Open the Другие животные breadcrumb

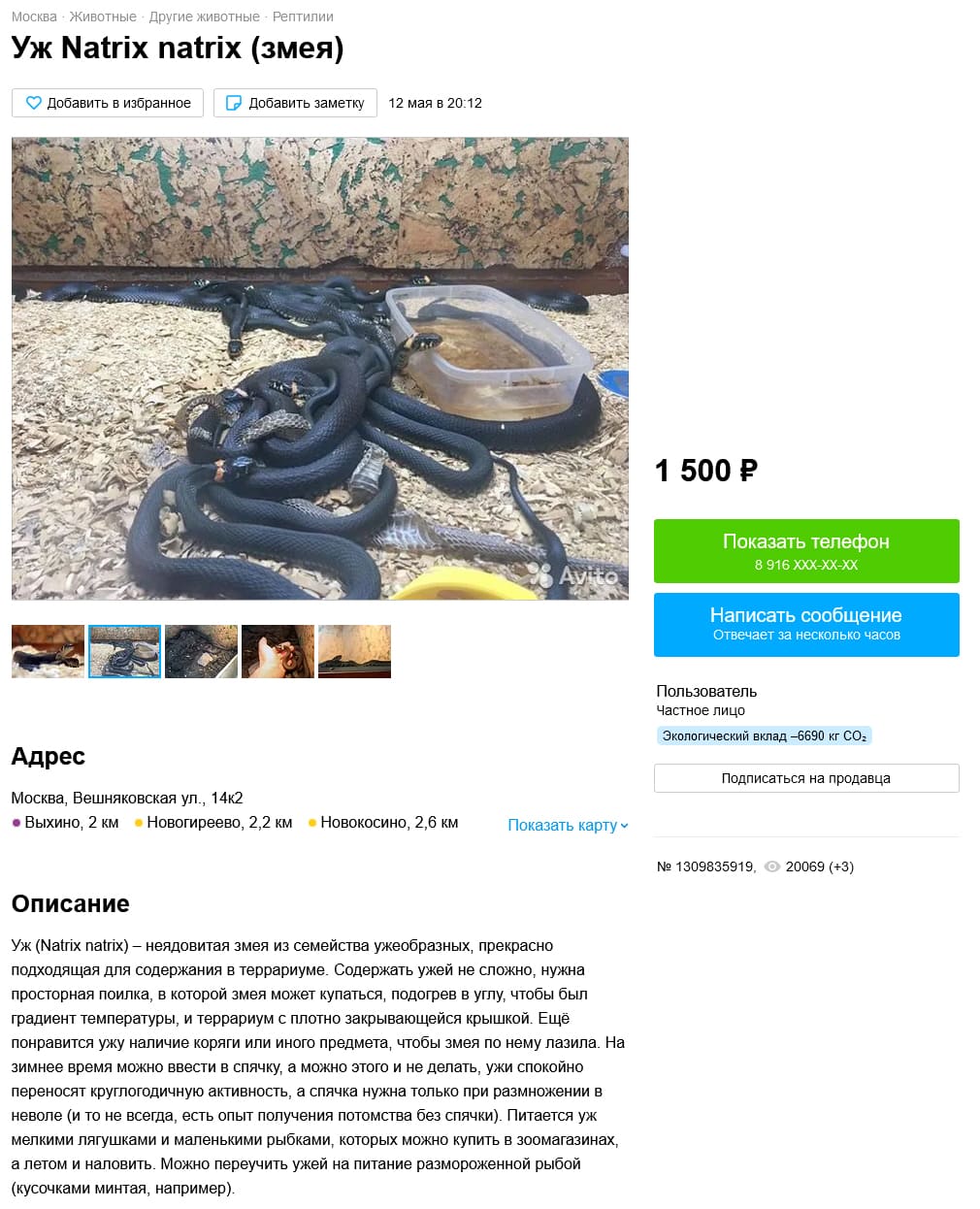(204, 16)
